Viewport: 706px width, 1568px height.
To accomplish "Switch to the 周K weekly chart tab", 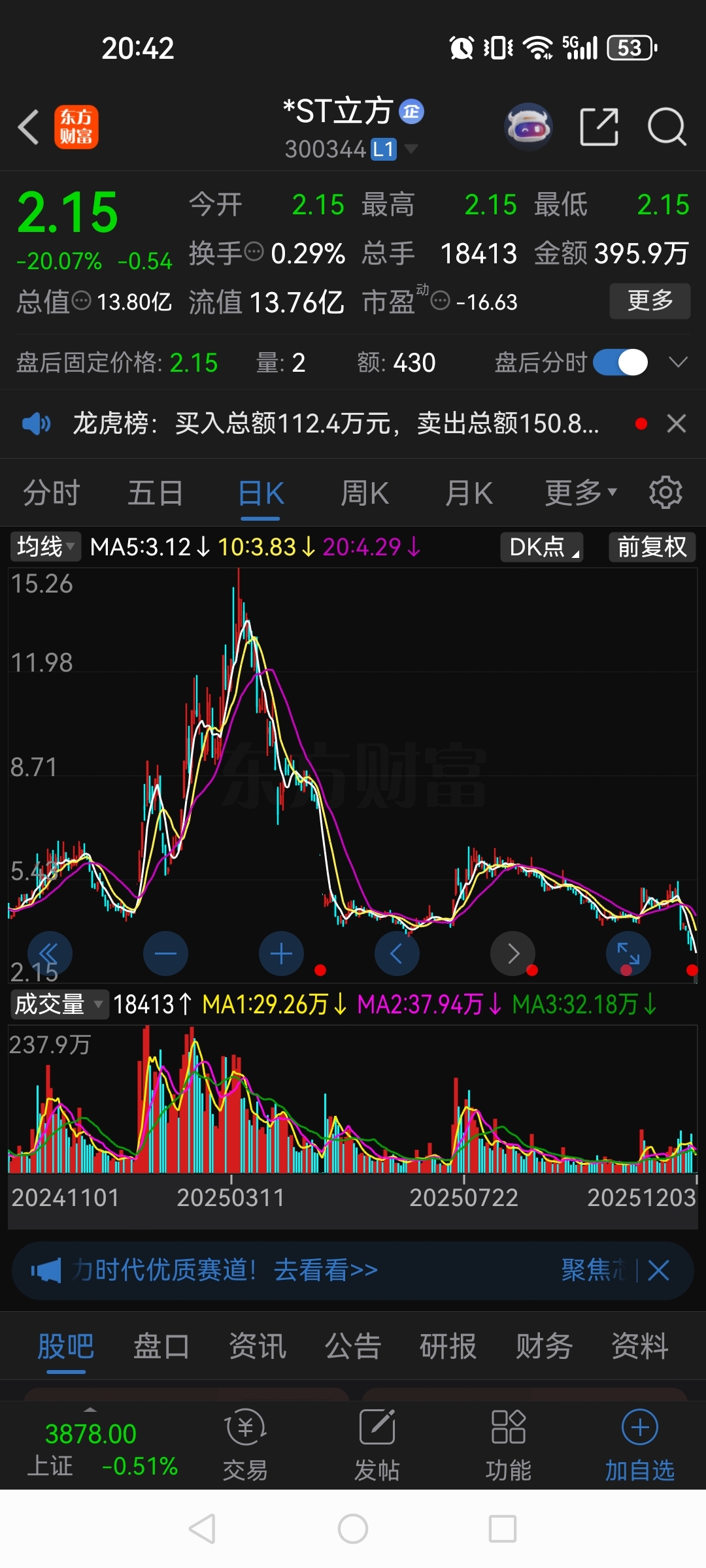I will pos(364,493).
